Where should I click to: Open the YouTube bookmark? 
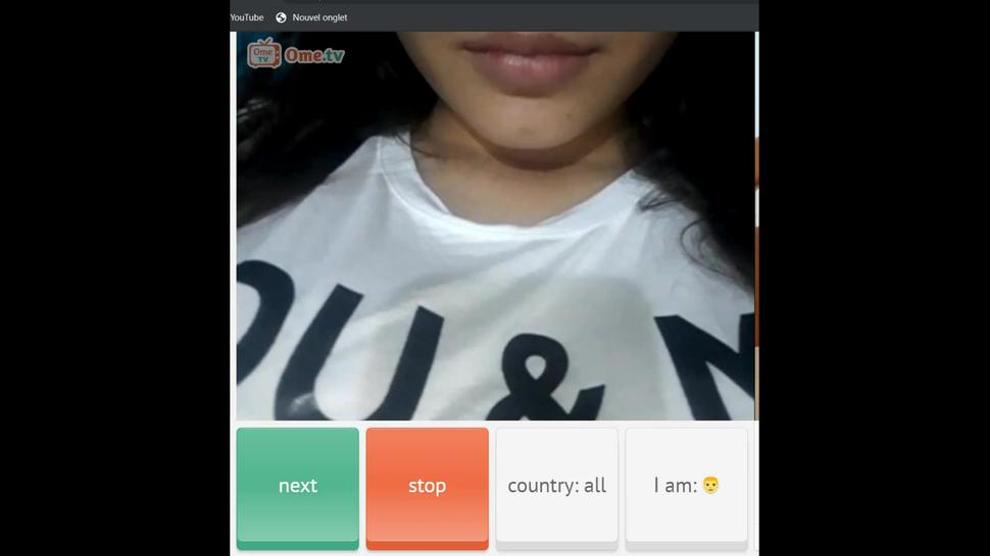coord(247,17)
